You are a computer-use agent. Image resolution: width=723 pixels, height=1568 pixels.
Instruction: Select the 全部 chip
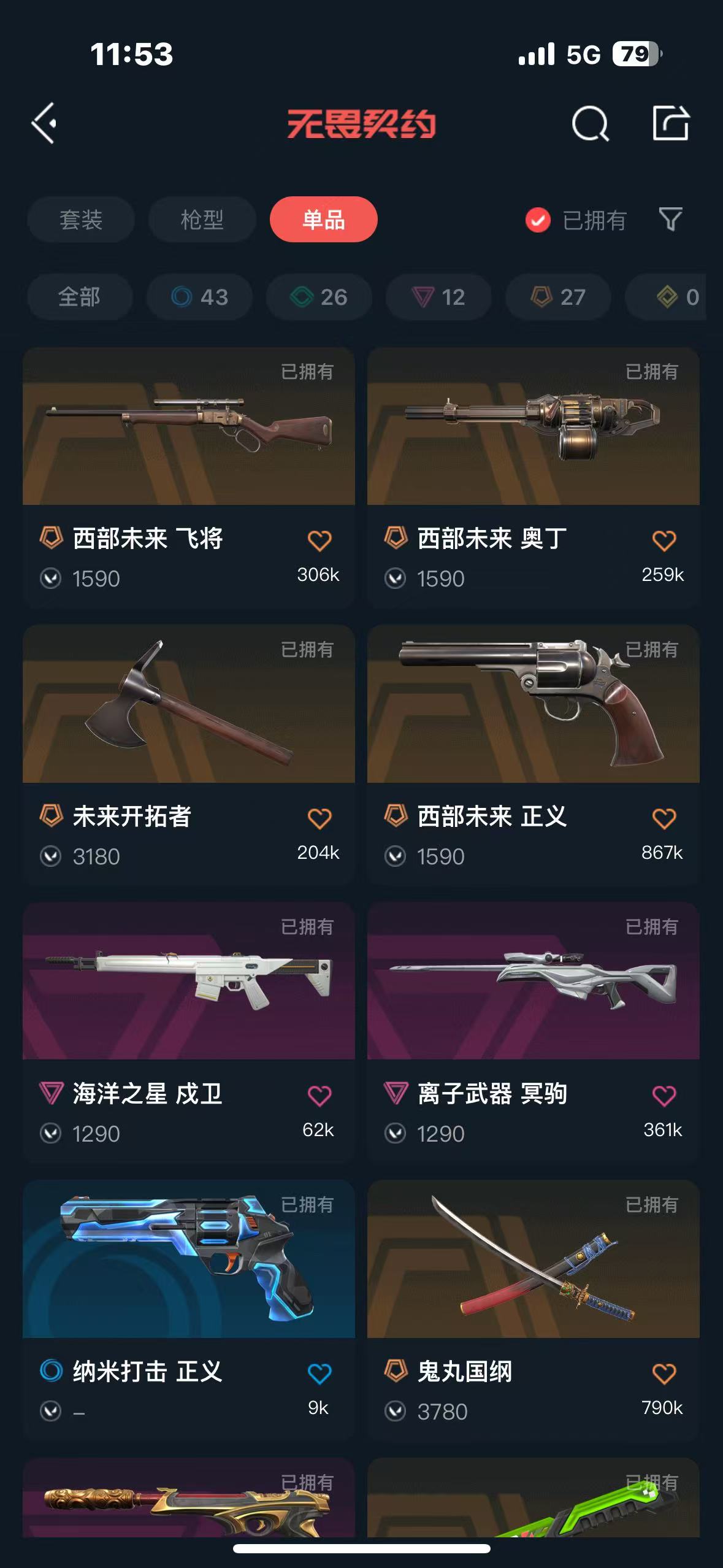79,298
